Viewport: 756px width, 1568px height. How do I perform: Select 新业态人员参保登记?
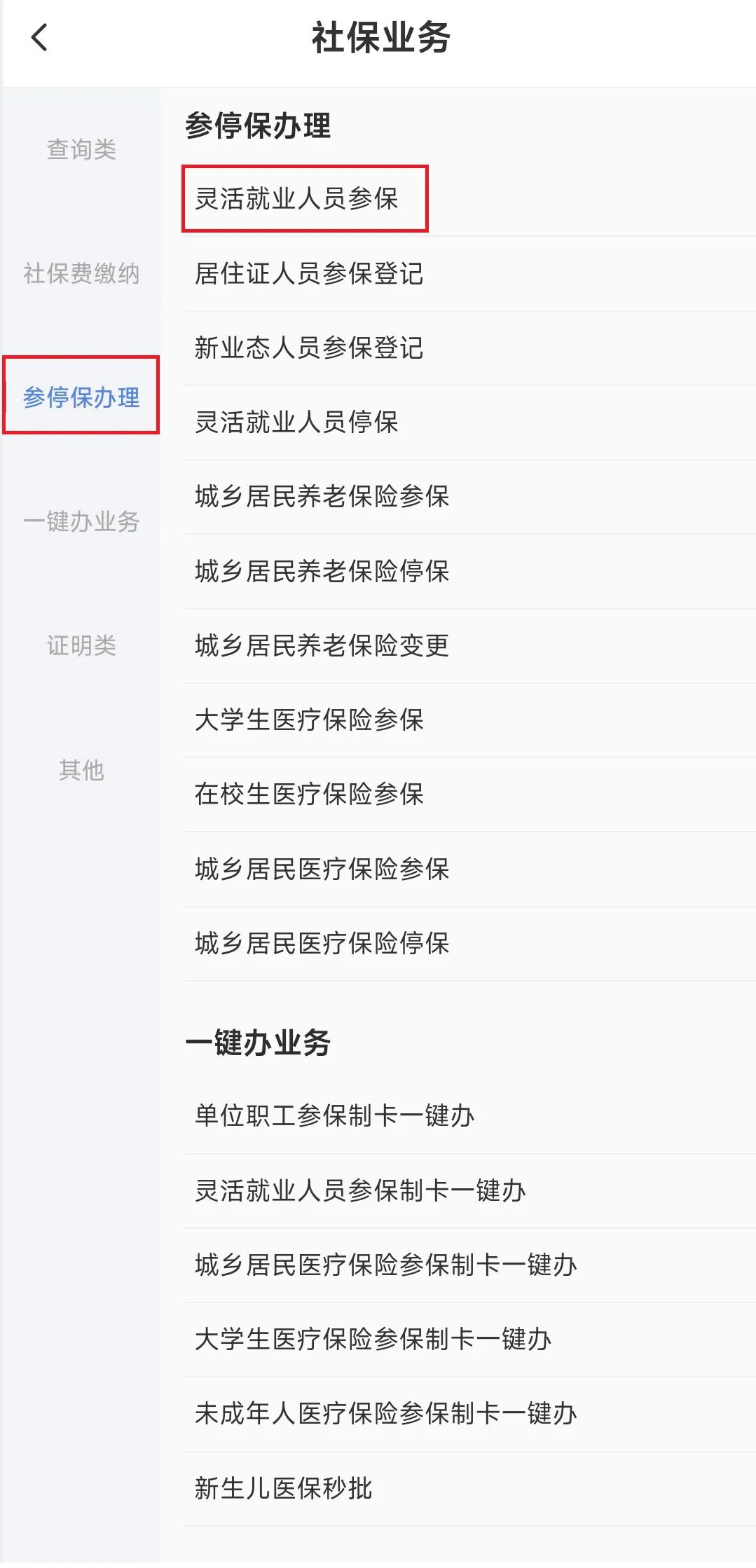(309, 348)
